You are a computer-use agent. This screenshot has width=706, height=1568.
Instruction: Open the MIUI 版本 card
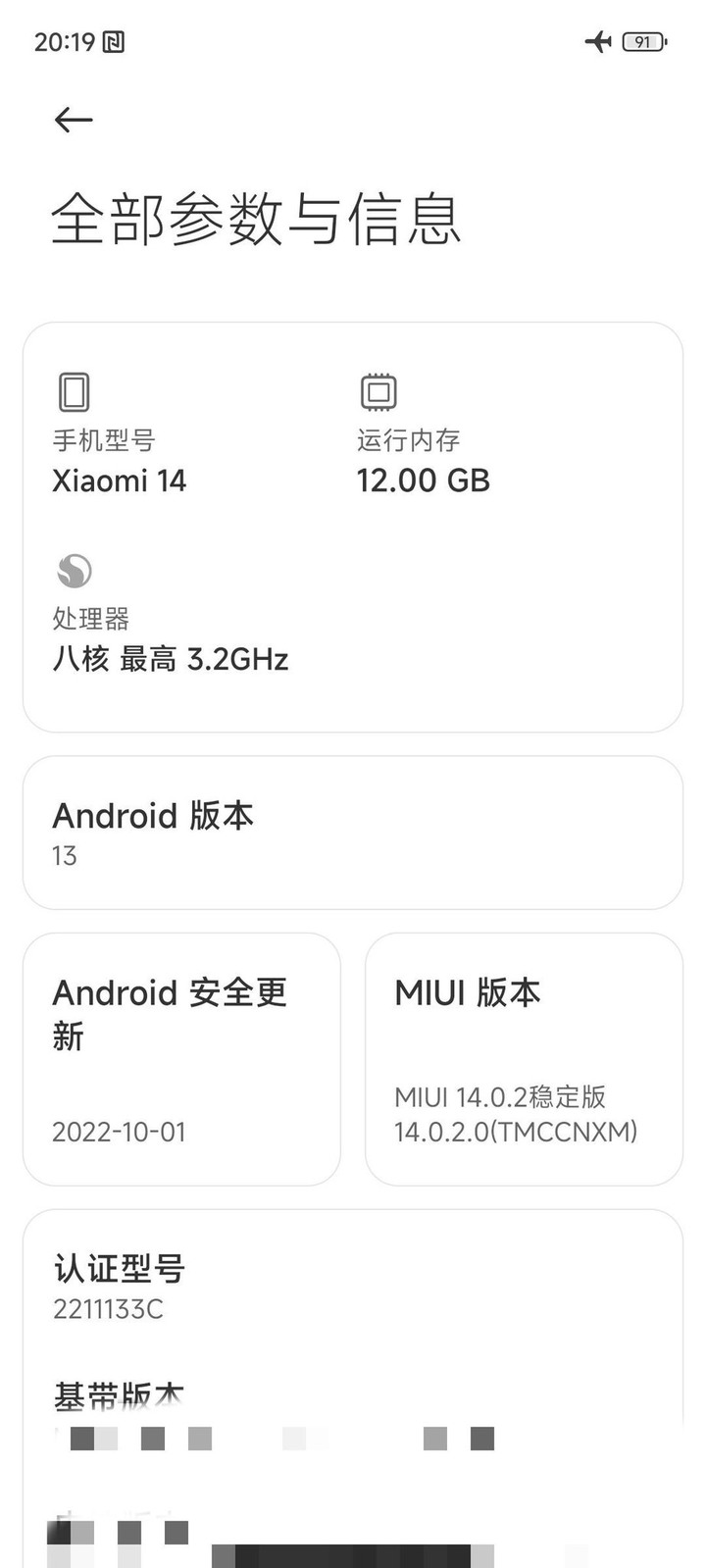pyautogui.click(x=524, y=1059)
